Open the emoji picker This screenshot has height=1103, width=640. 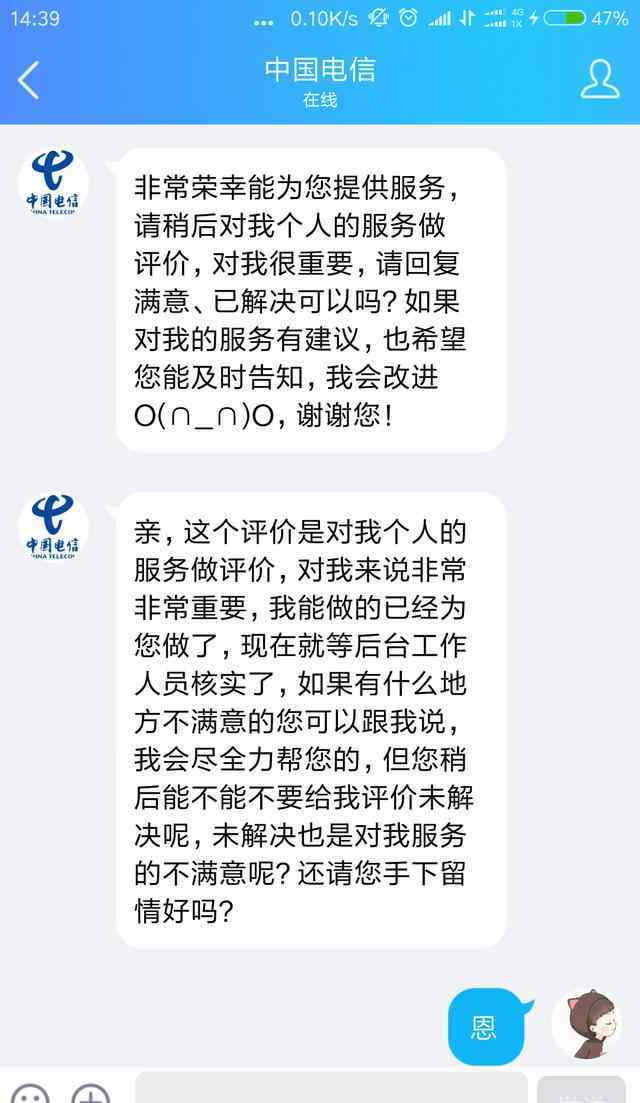coord(30,1092)
